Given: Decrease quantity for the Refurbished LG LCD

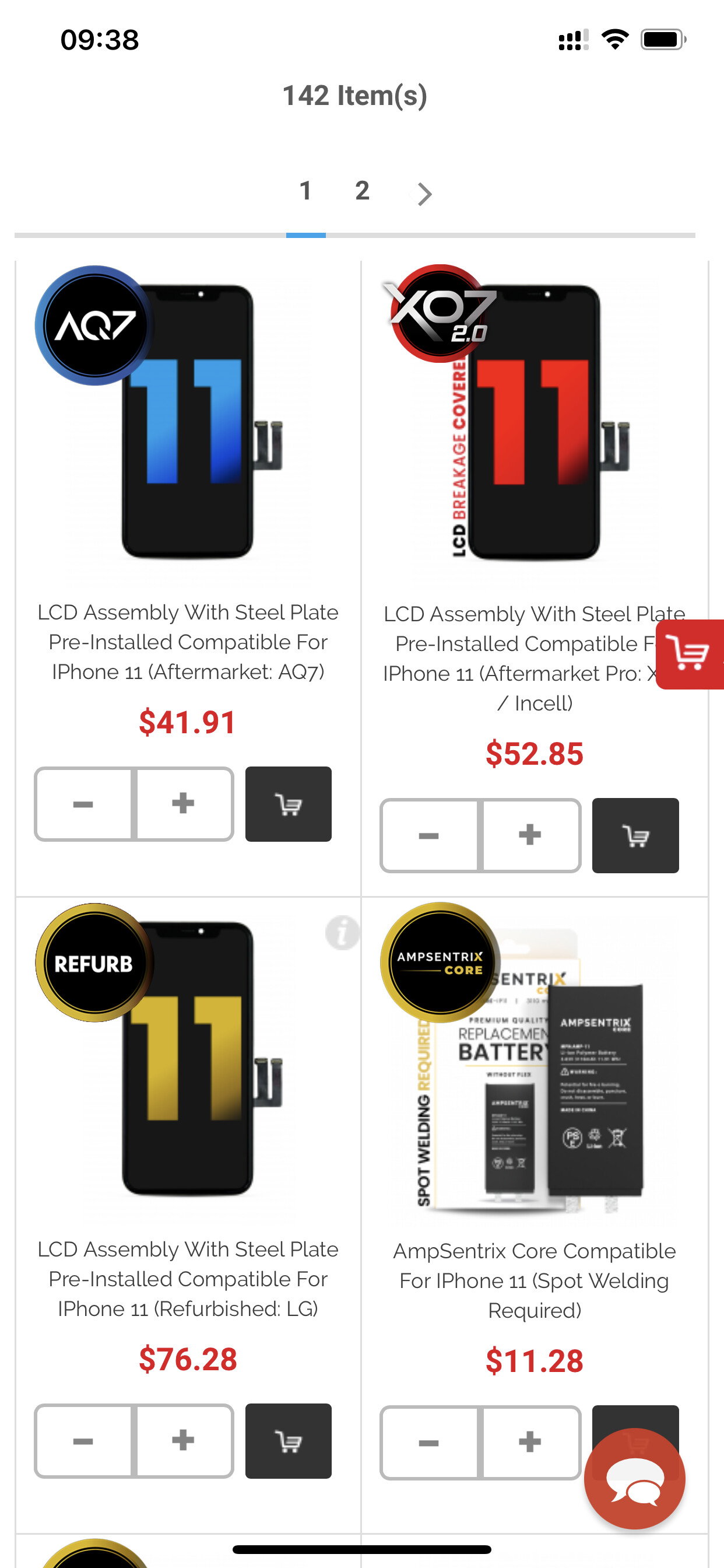Looking at the screenshot, I should coord(83,1440).
